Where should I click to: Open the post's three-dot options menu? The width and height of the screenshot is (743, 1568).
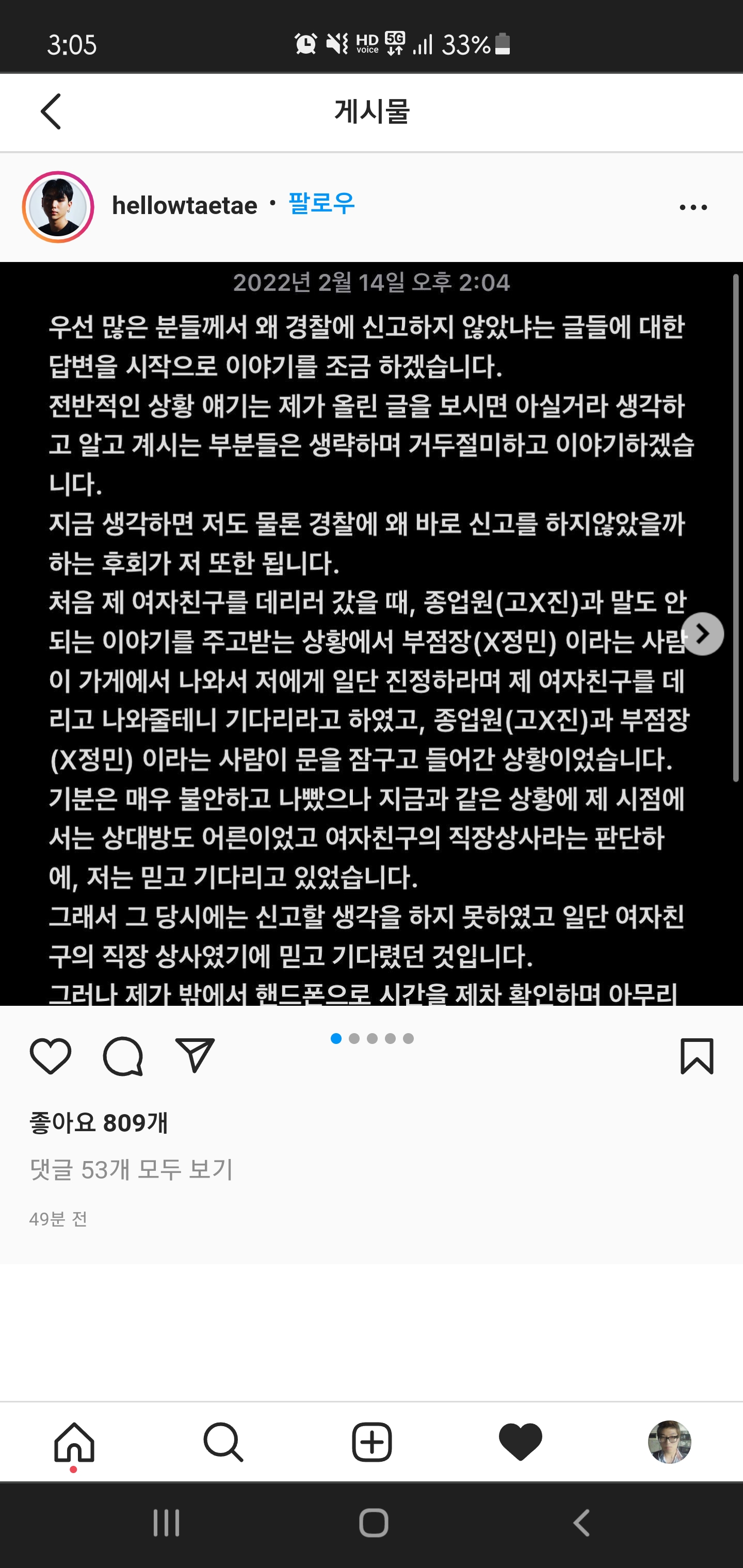[x=693, y=207]
